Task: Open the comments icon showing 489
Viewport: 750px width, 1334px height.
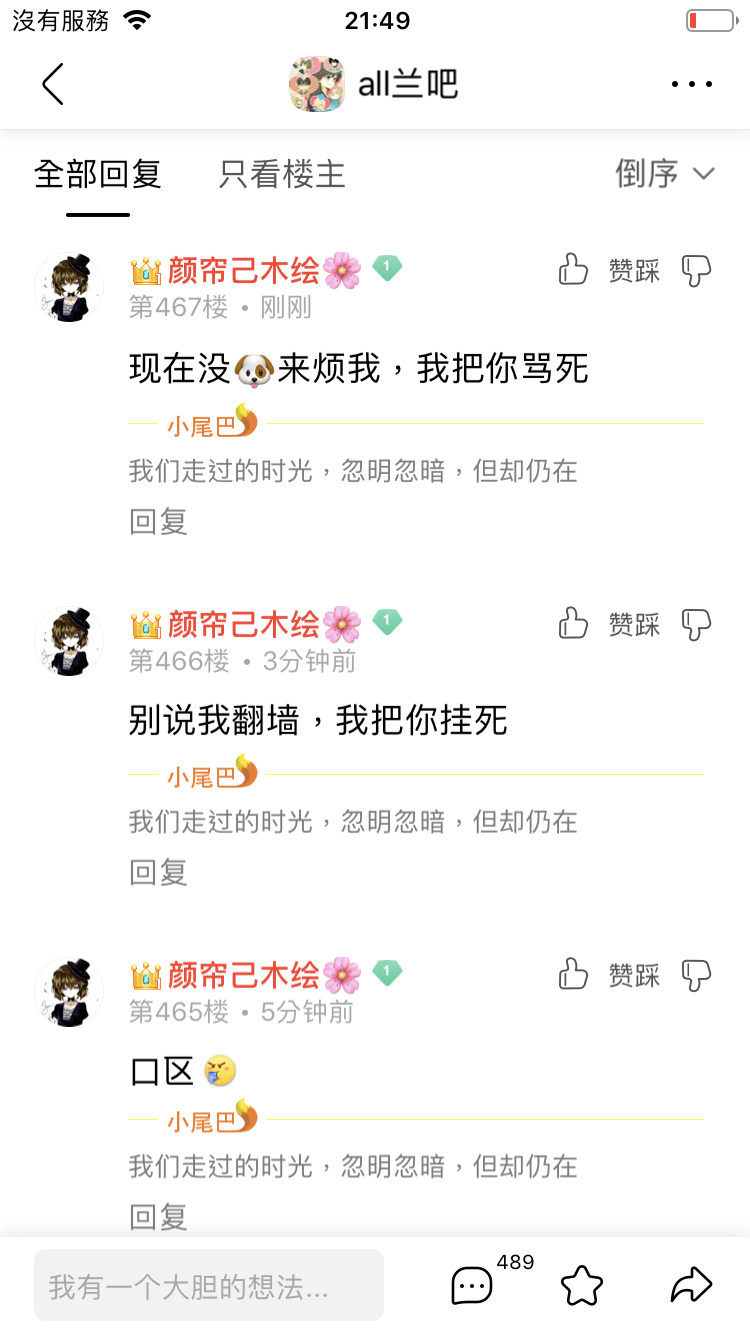Action: point(472,1285)
